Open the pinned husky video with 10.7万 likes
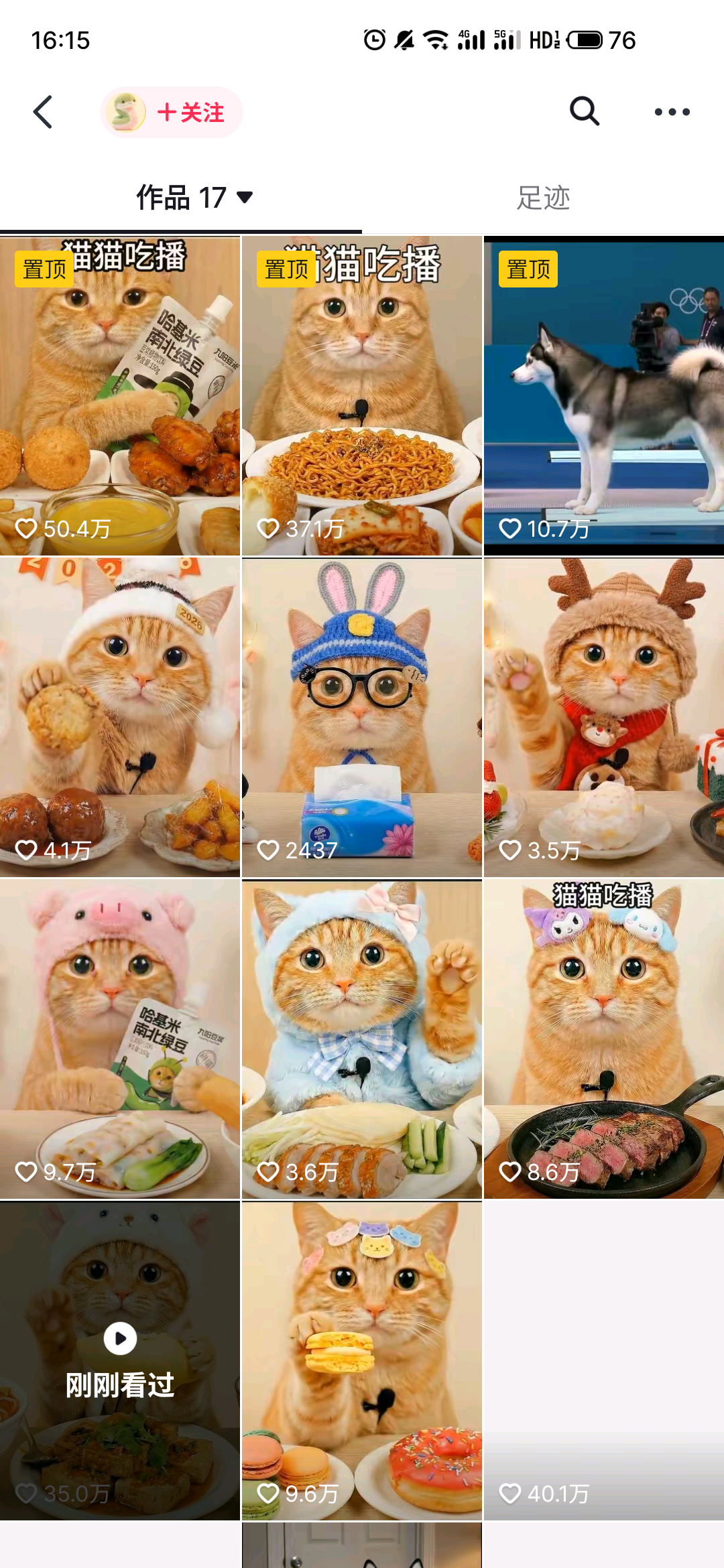Screen dimensions: 724x1568 click(x=603, y=395)
